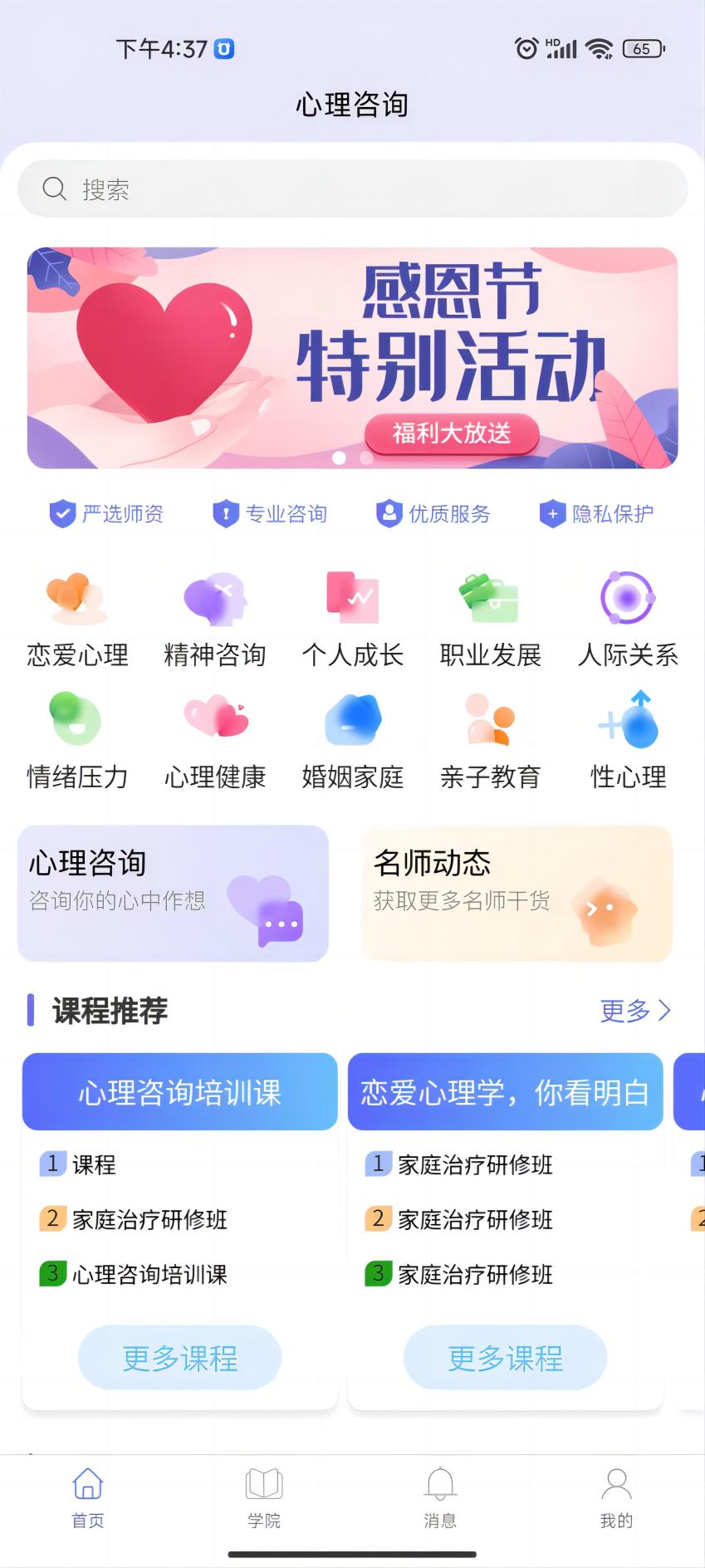Open the 心理健康 category

215,741
